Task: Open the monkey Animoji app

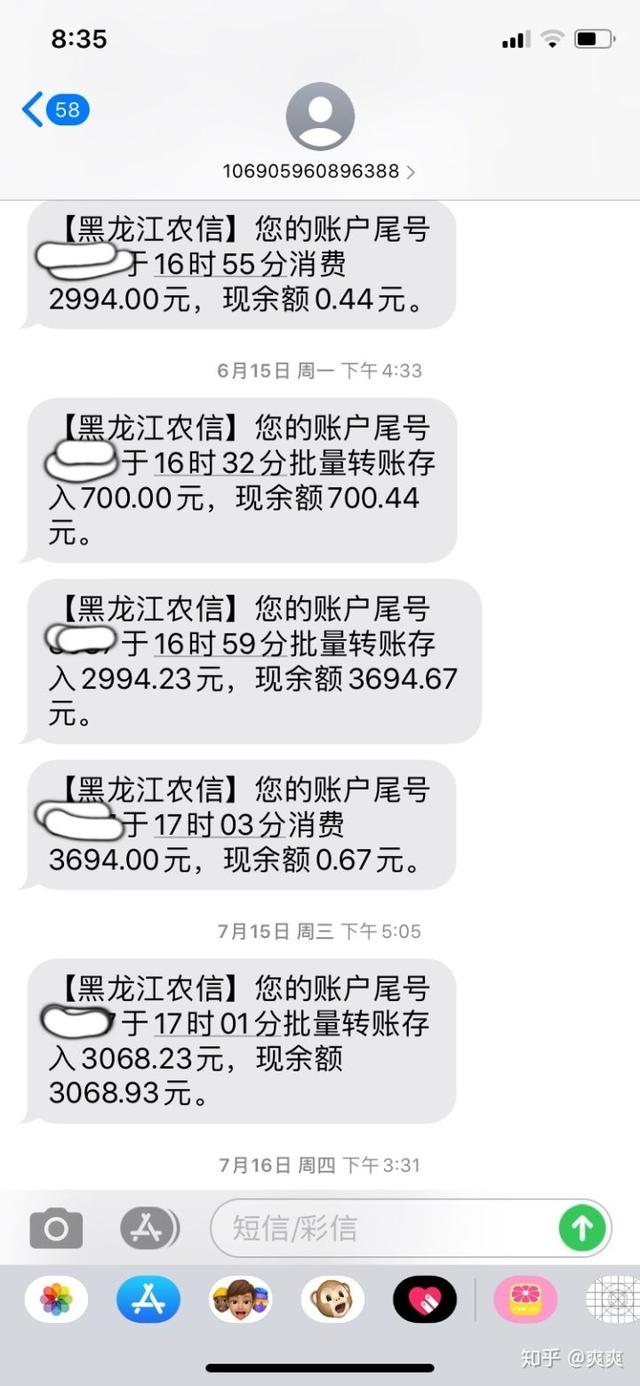Action: click(332, 1300)
